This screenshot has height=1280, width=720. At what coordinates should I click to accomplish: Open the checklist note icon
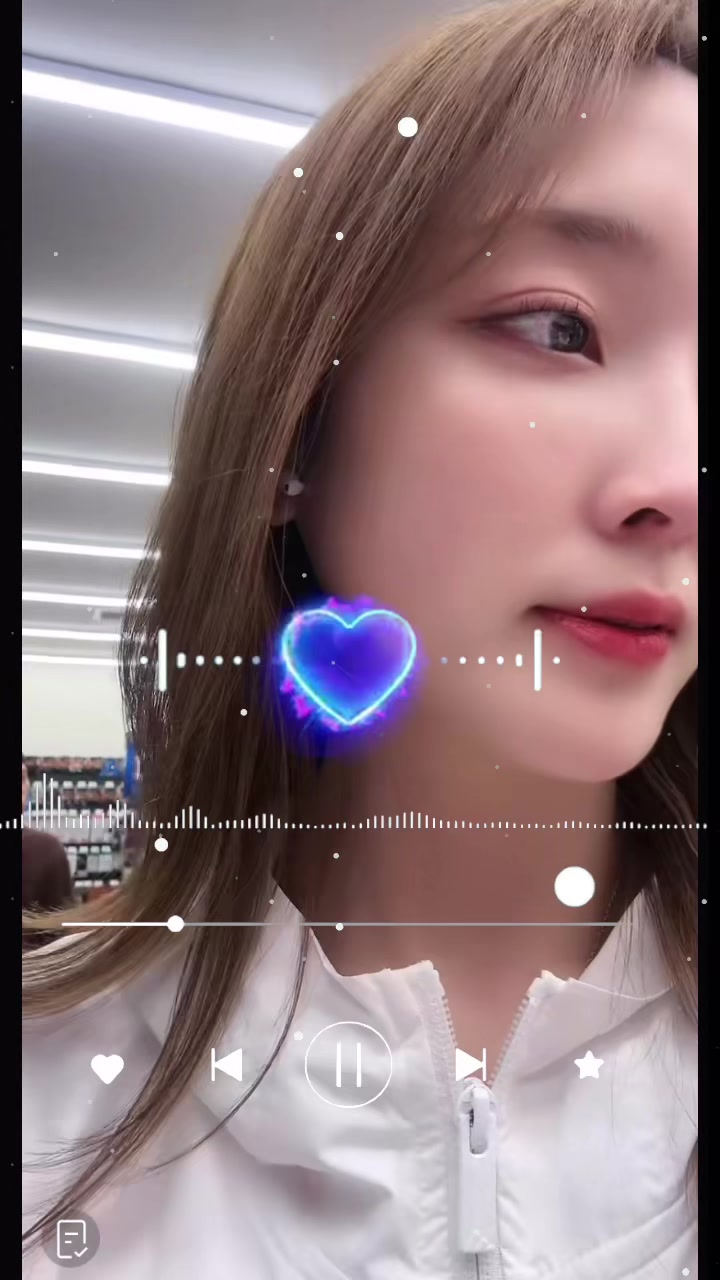coord(72,1240)
